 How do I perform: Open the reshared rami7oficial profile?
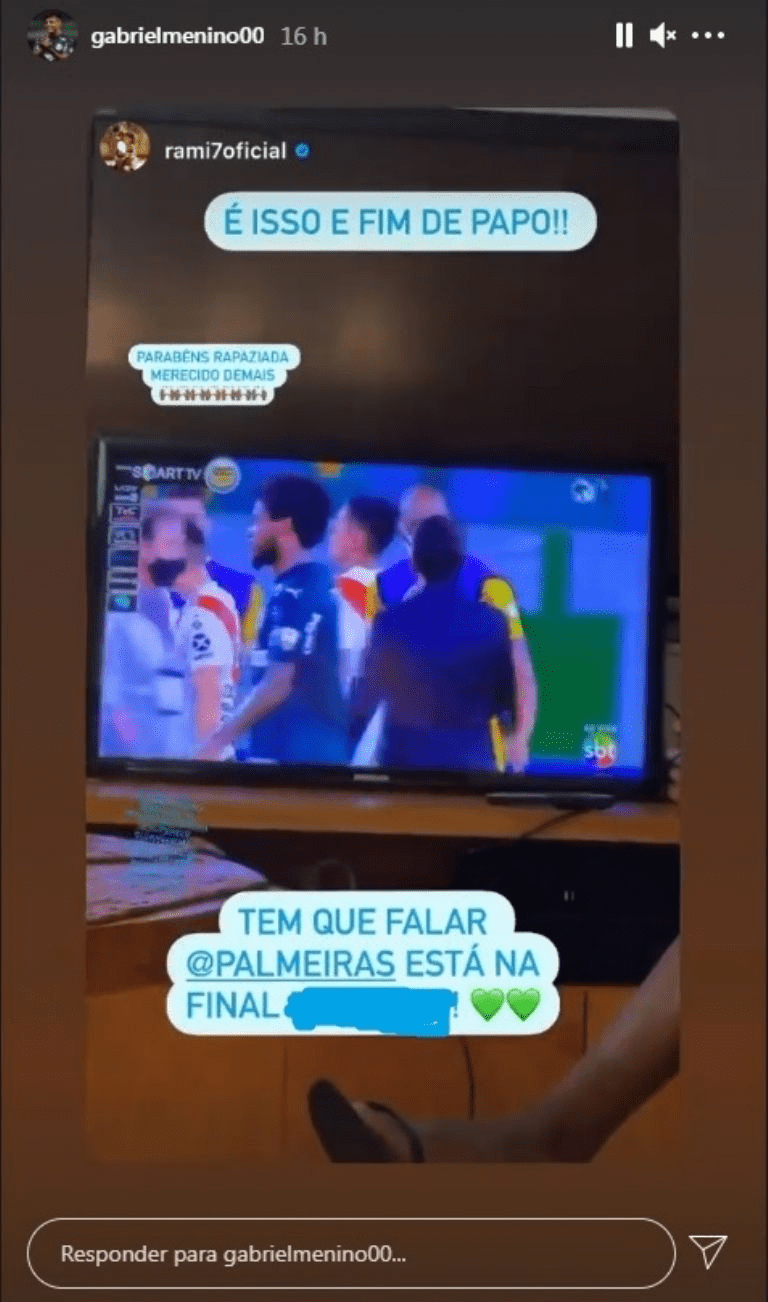(224, 151)
